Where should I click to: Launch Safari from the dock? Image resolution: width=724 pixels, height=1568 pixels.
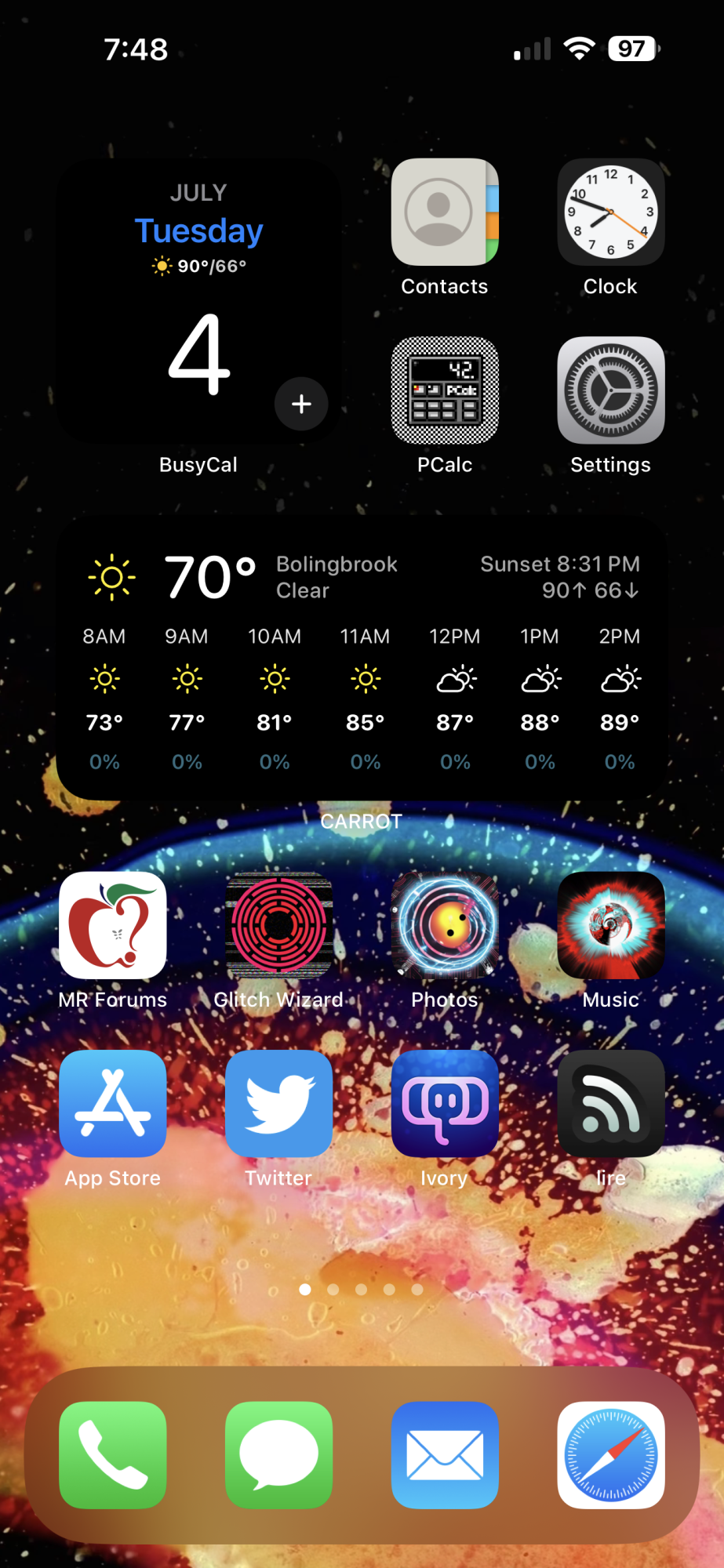(610, 1455)
